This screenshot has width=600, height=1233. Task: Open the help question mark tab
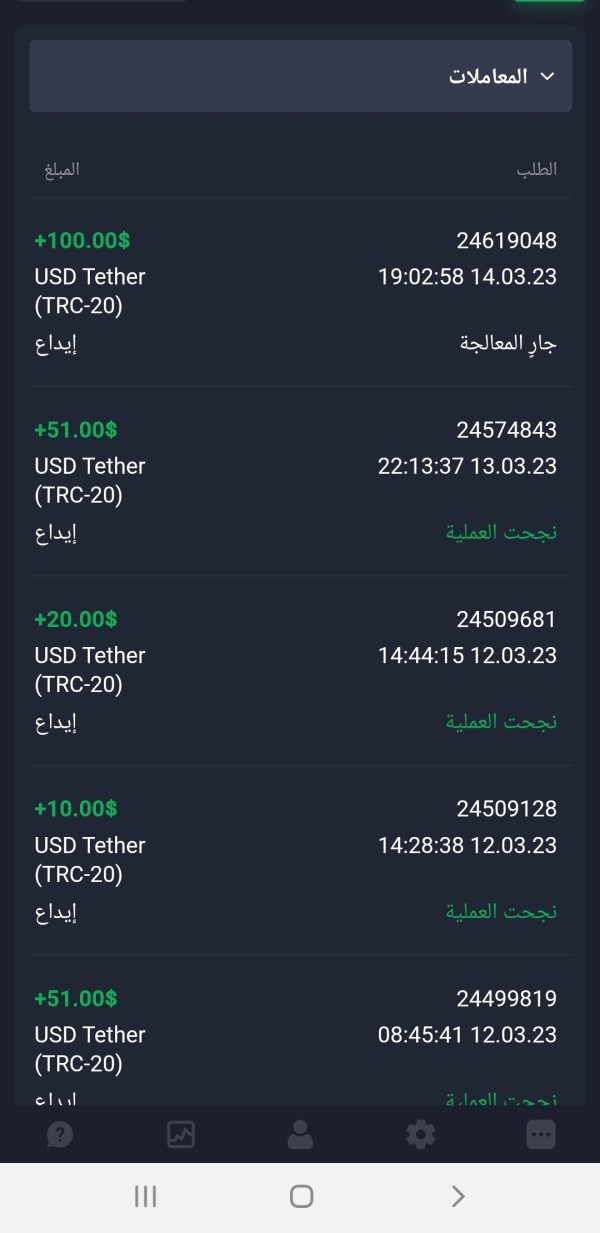click(60, 1134)
